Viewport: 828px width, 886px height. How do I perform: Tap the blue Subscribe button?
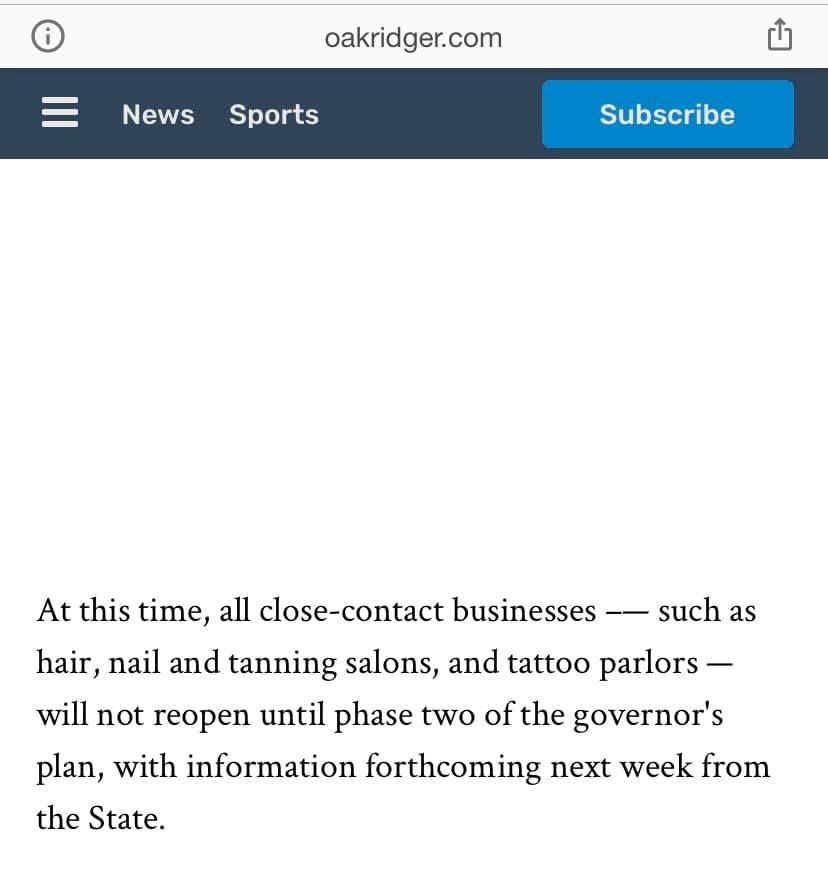click(x=667, y=115)
